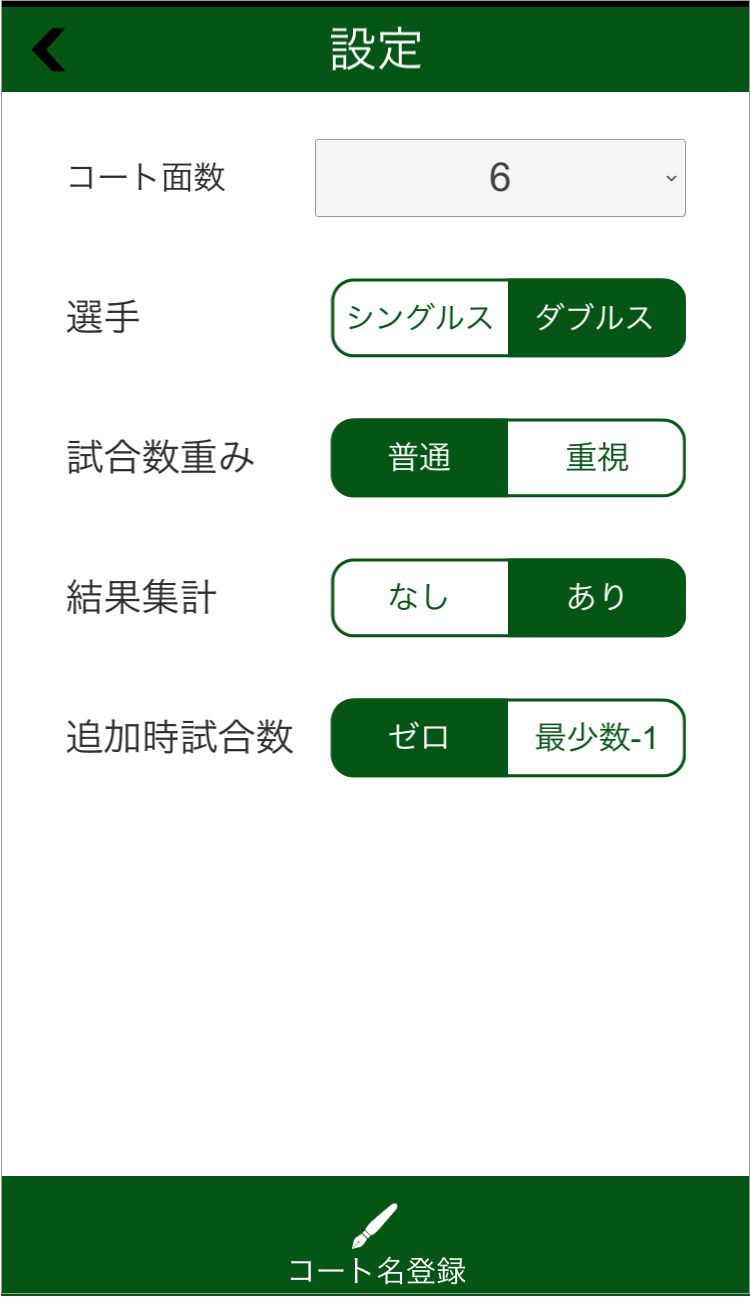Viewport: 750px width, 1300px height.
Task: Set 試合数重み to 重視
Action: (596, 458)
